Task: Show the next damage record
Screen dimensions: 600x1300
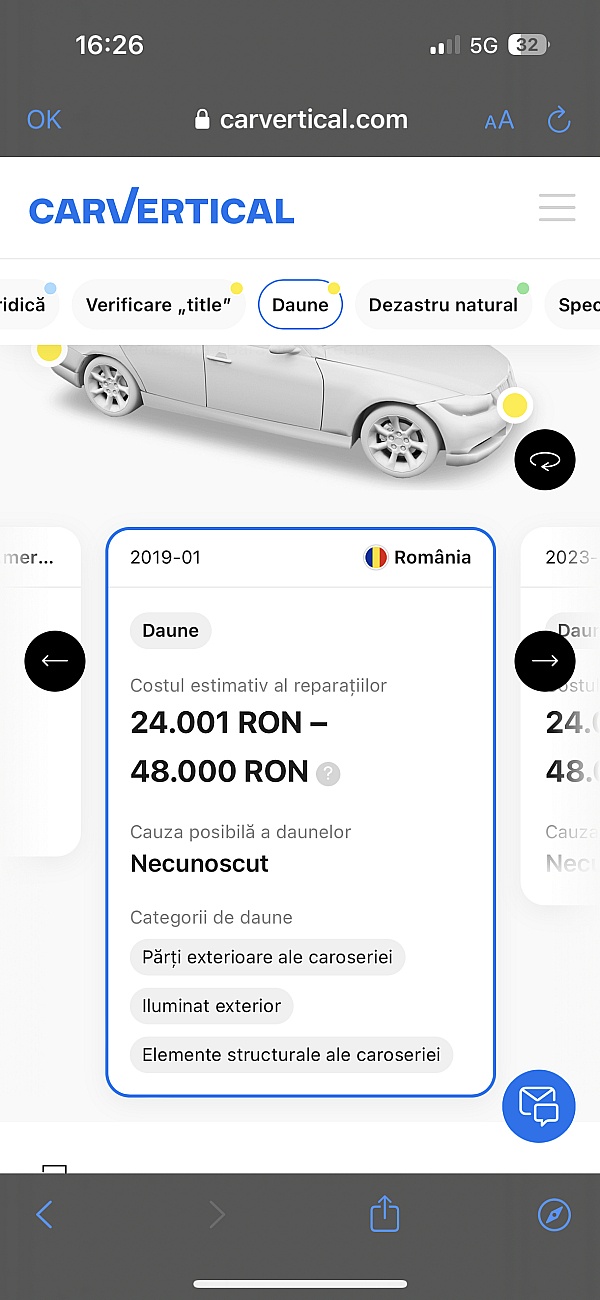Action: [x=545, y=660]
